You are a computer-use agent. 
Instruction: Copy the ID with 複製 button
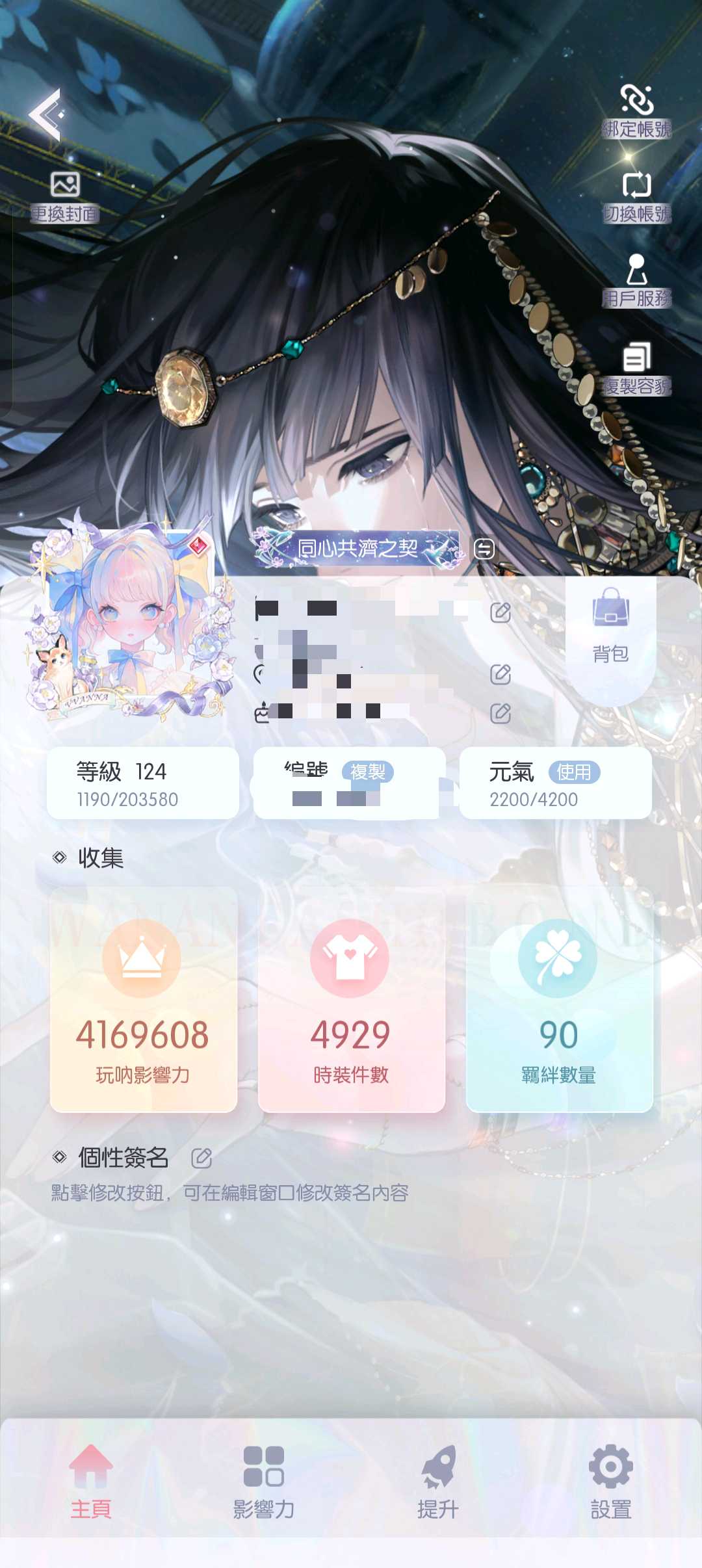point(367,772)
